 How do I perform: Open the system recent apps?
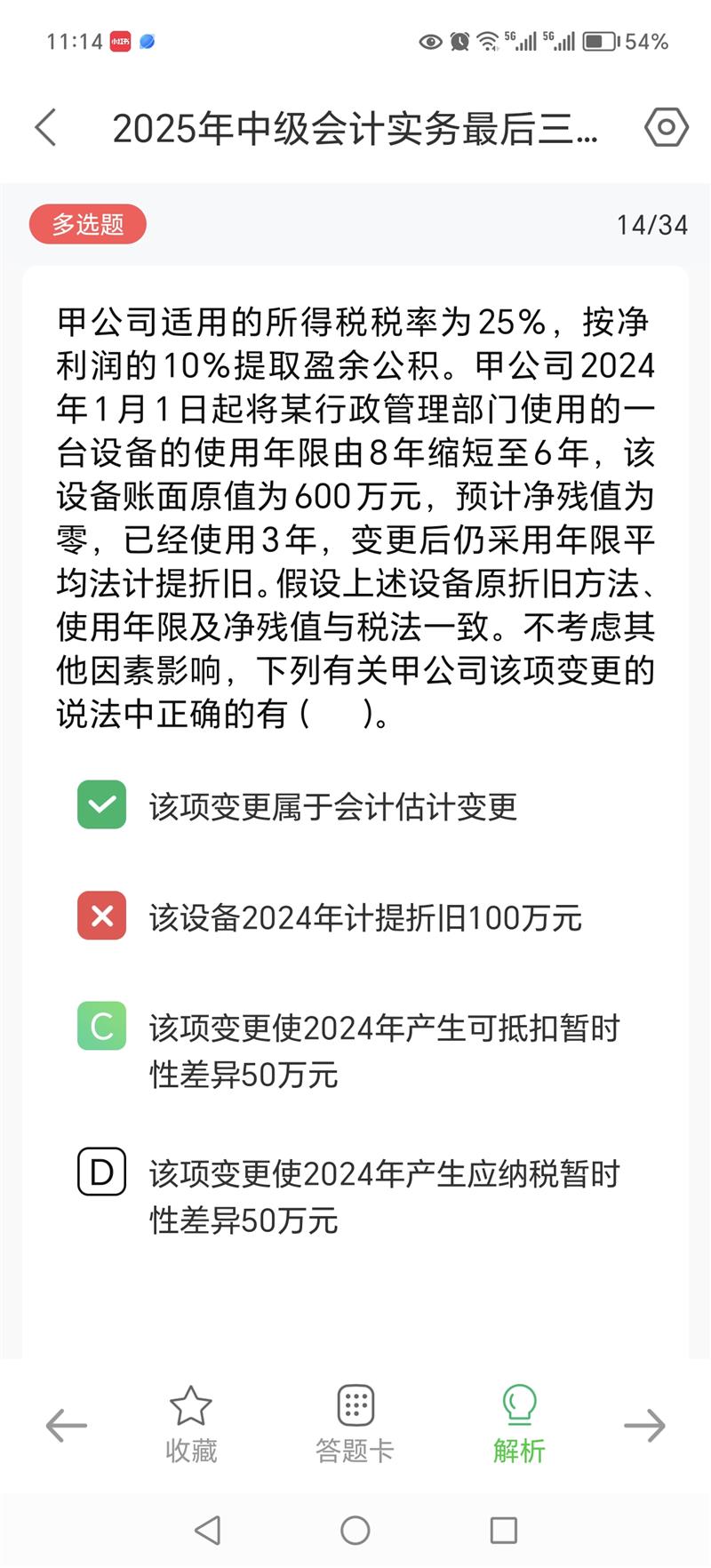503,1531
